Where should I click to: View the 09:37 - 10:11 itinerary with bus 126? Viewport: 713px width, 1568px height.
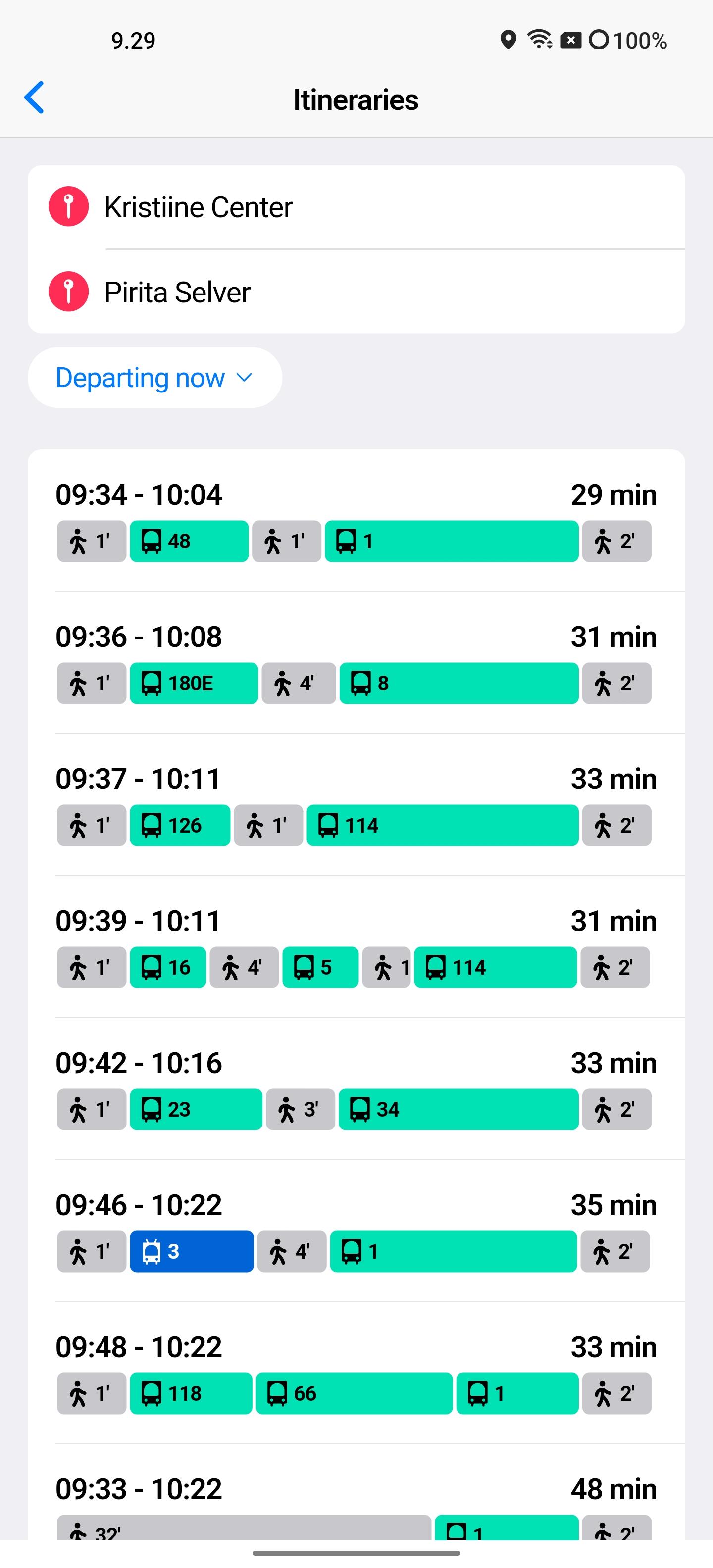click(356, 805)
